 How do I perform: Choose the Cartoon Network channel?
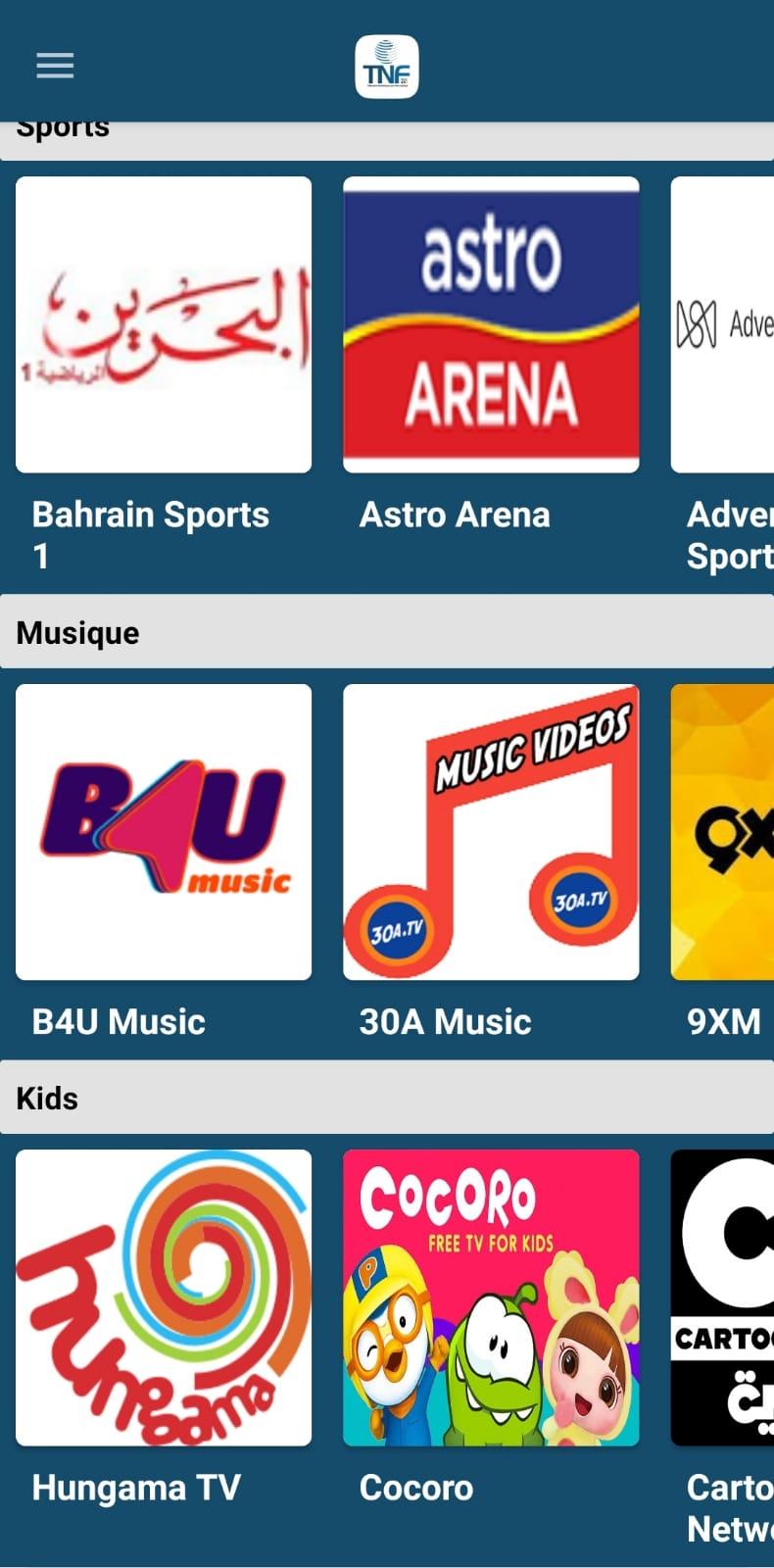pyautogui.click(x=723, y=1298)
